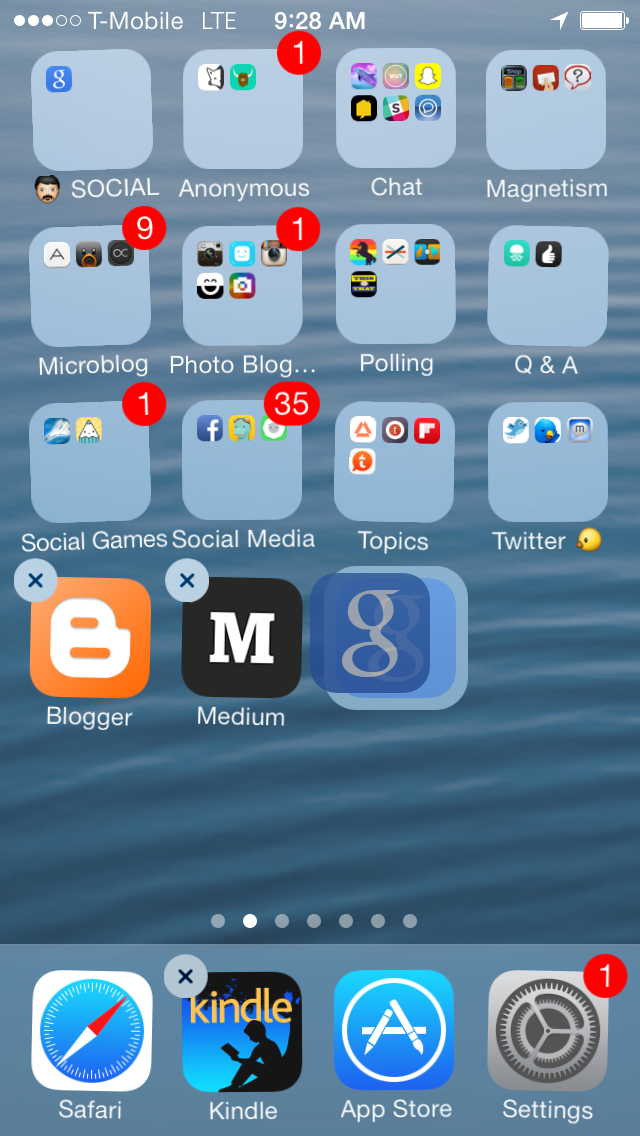Screen dimensions: 640x1136
Task: Delete the Blogger app via its X
Action: (x=35, y=581)
